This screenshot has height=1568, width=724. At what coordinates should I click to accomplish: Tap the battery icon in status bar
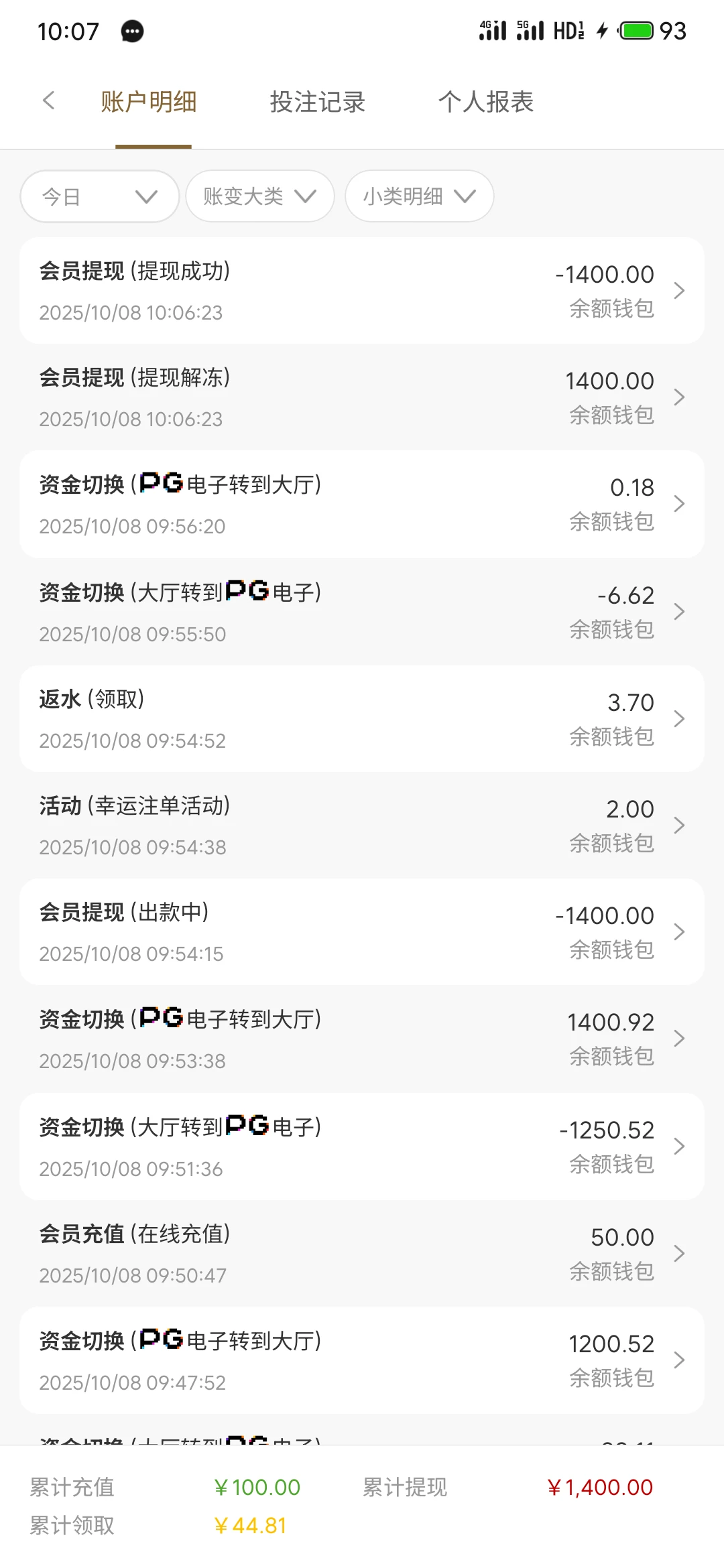[638, 31]
